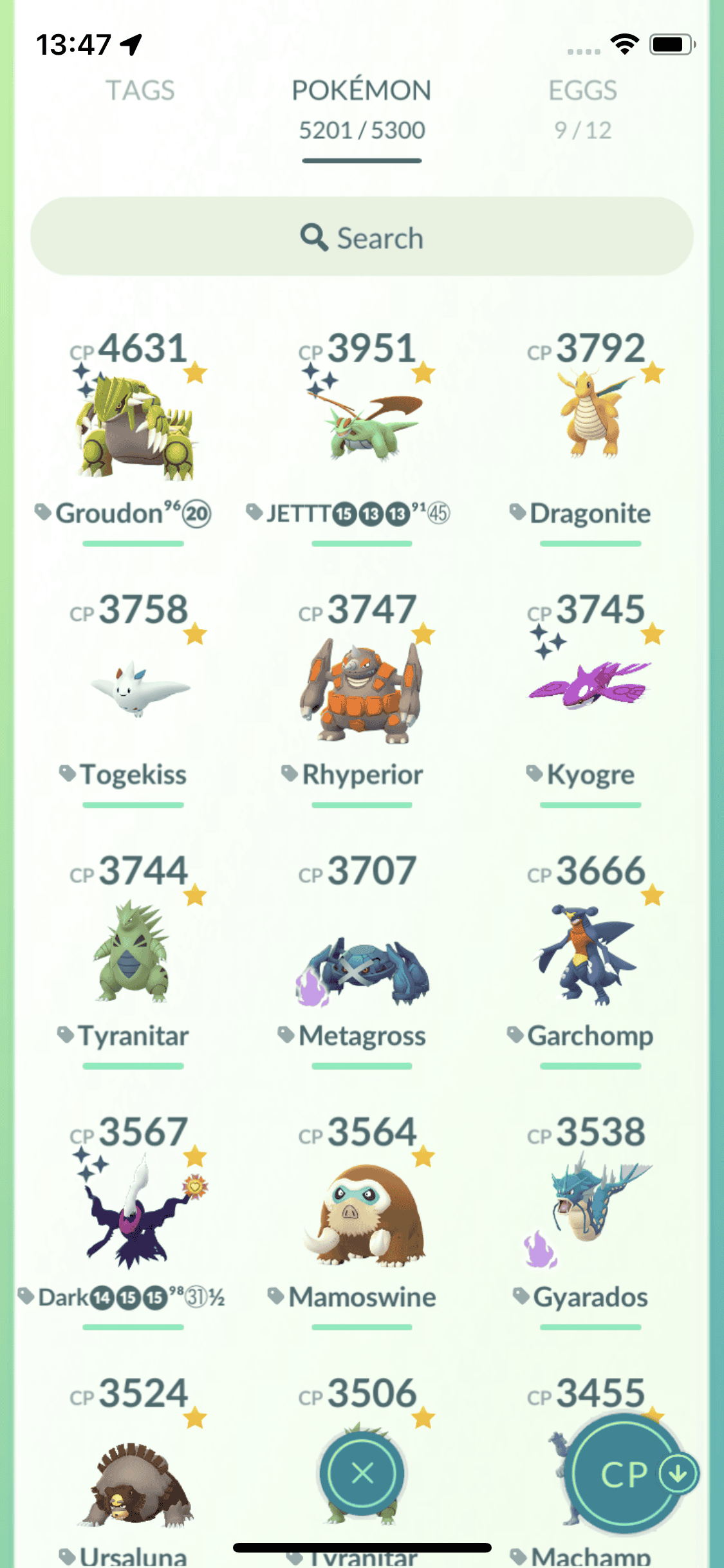Open the Pokémon search field
724x1568 pixels.
[x=362, y=238]
